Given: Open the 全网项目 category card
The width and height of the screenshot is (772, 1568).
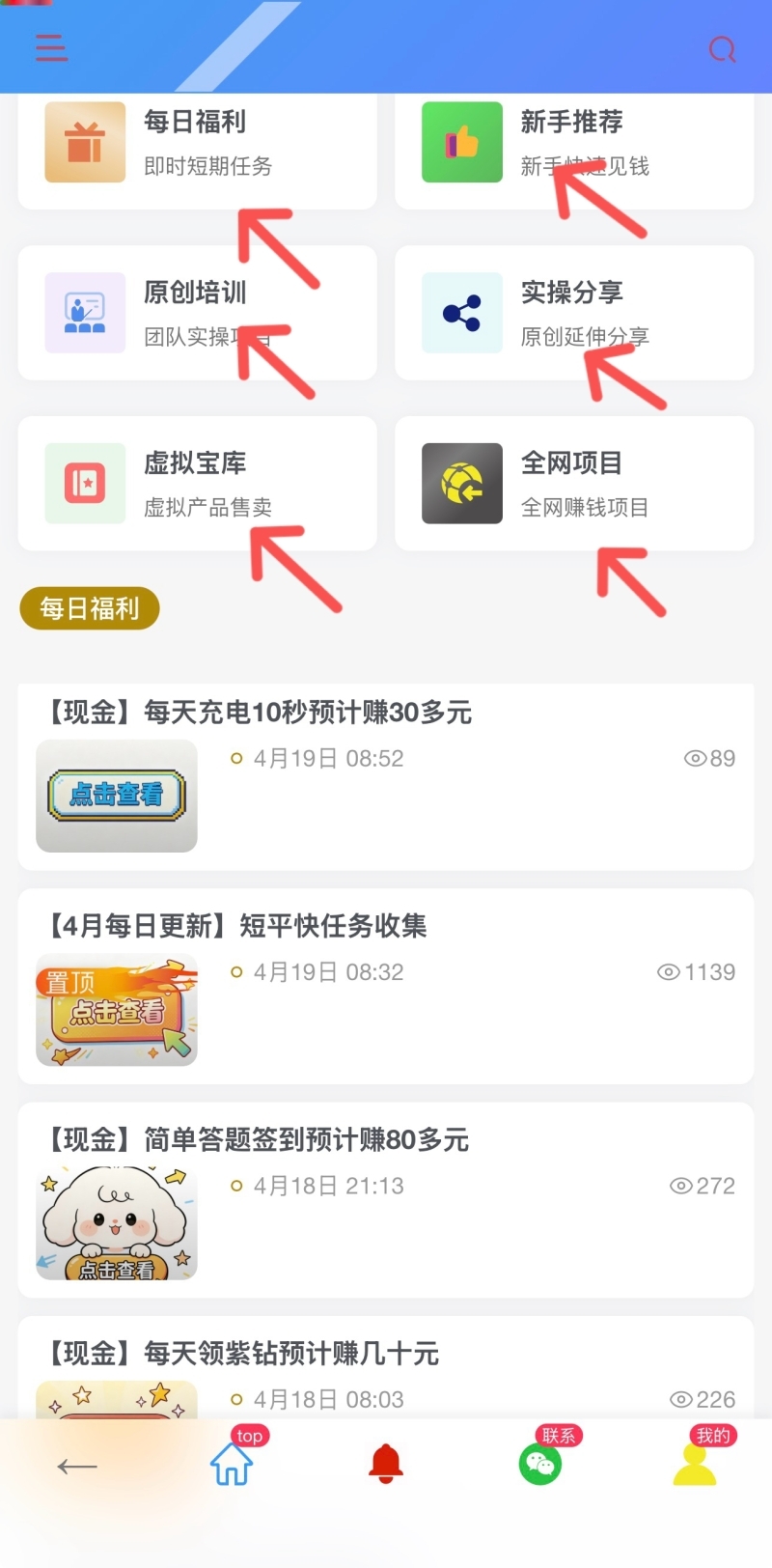Looking at the screenshot, I should click(573, 483).
